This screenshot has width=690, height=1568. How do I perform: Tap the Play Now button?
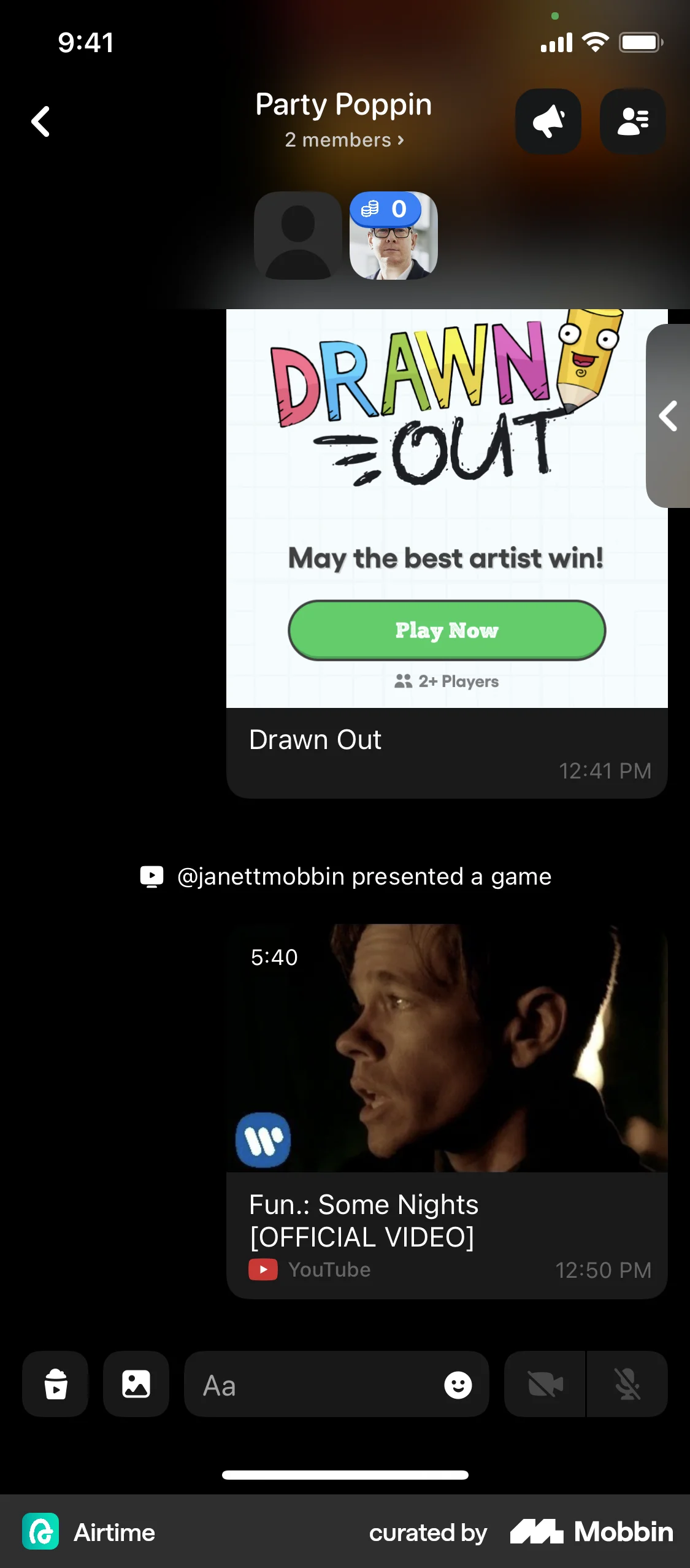[x=447, y=630]
